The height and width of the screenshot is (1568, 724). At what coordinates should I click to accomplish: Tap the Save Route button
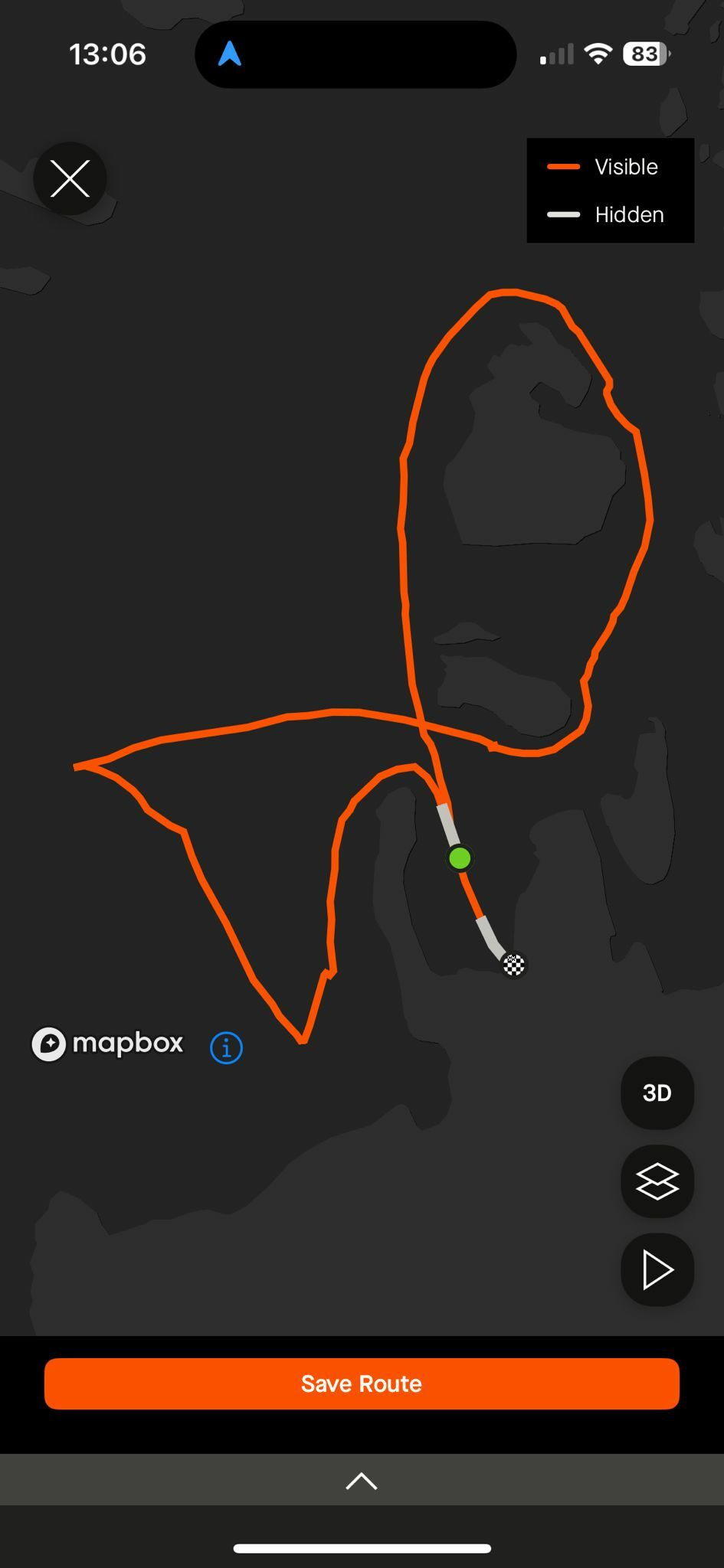click(362, 1383)
